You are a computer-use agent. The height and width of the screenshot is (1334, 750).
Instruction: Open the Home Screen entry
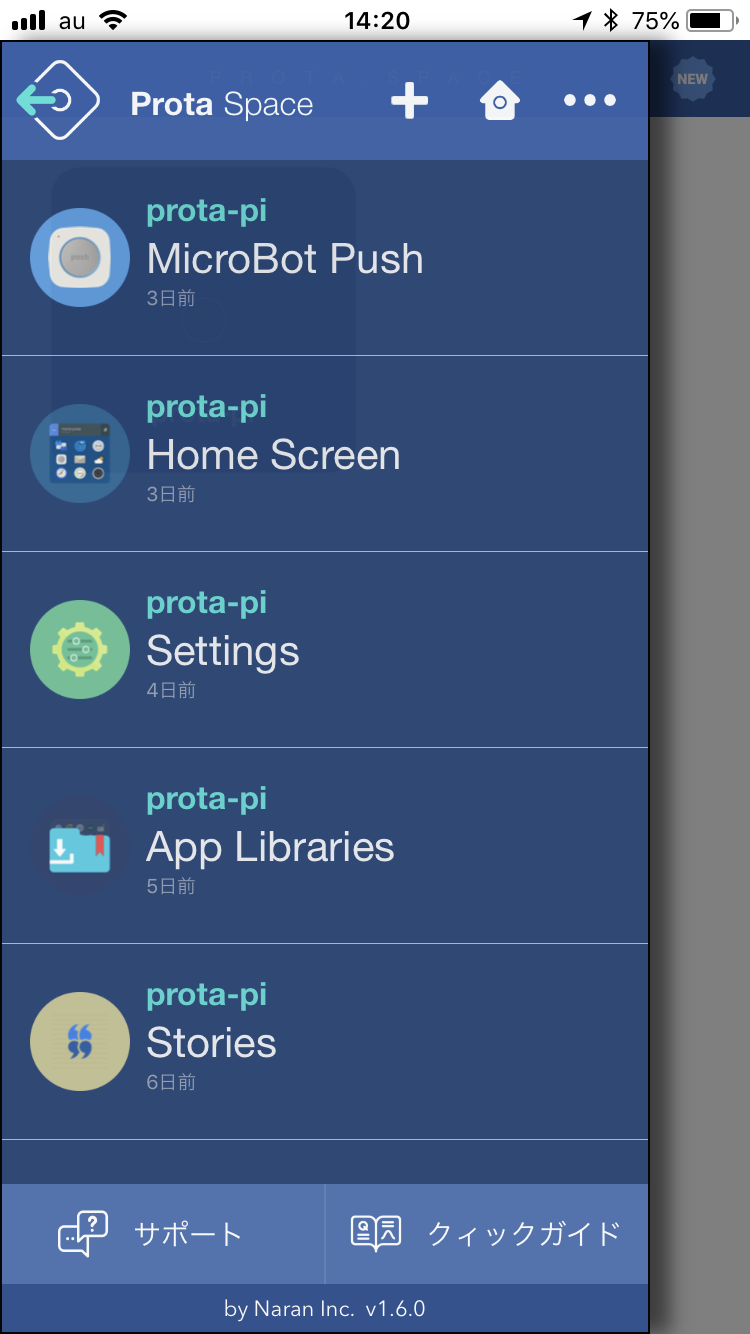[x=324, y=454]
